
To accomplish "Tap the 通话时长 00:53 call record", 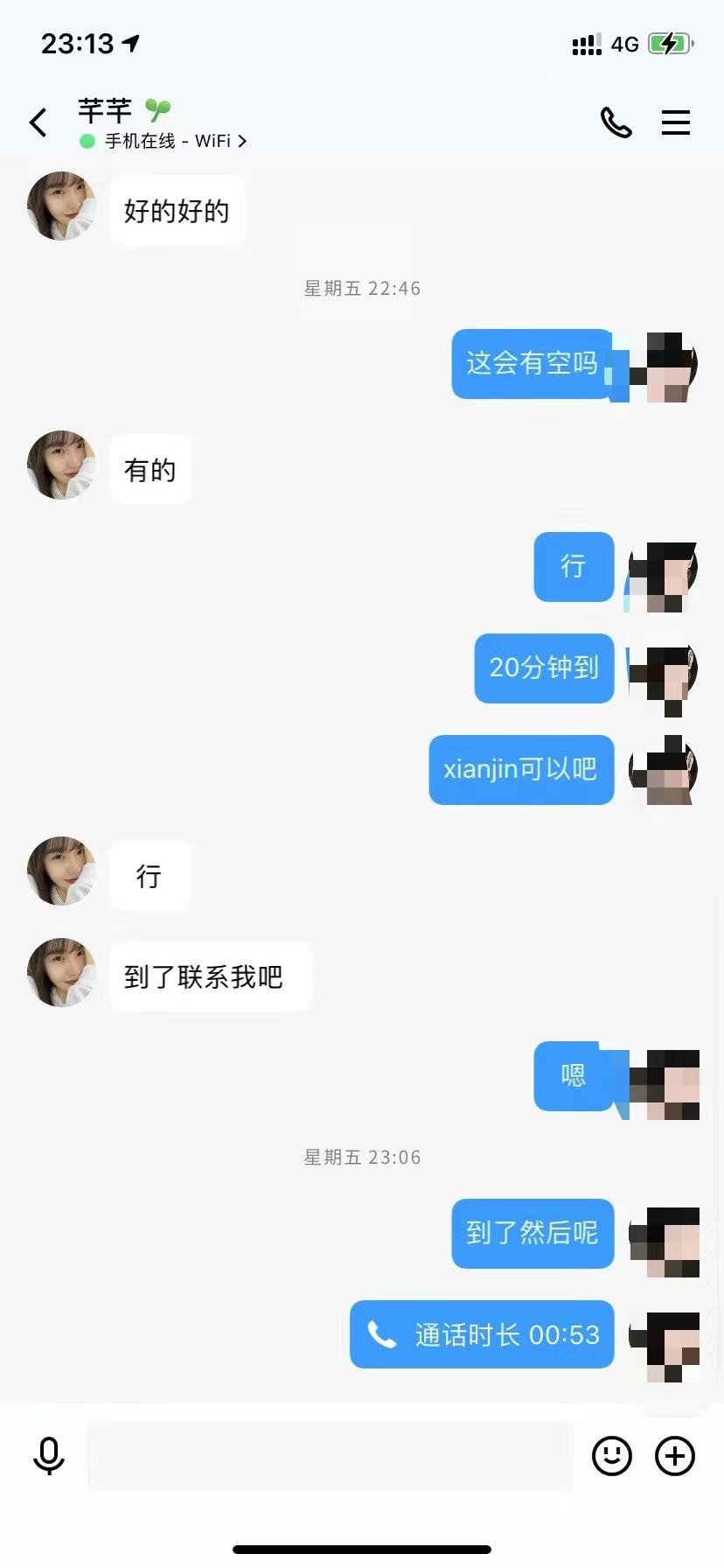I will pos(482,1334).
